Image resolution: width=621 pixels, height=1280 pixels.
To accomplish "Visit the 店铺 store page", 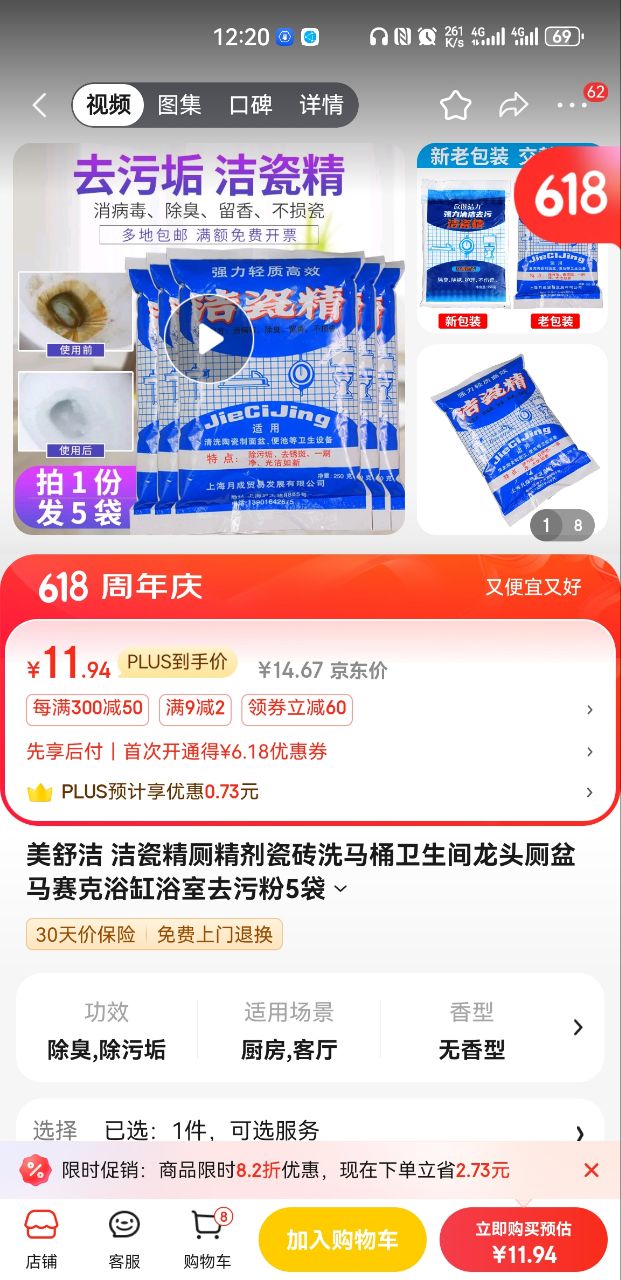I will pyautogui.click(x=41, y=1239).
